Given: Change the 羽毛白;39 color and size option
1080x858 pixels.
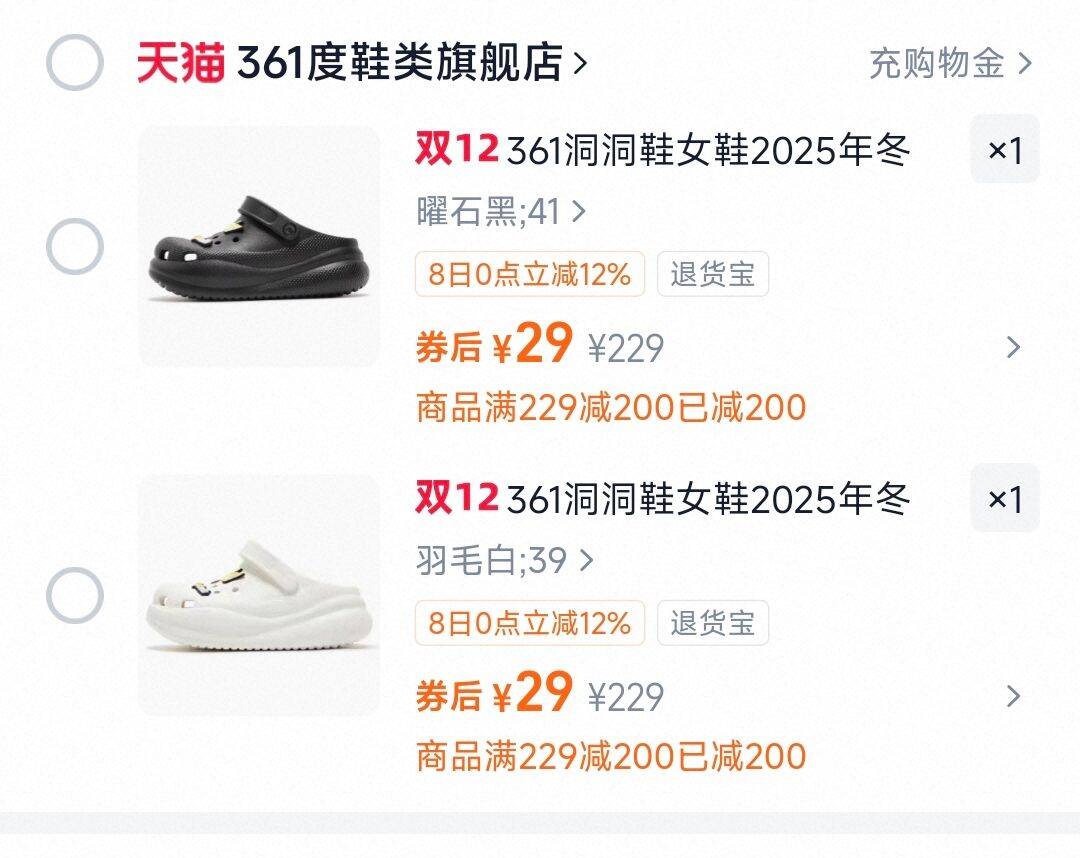Looking at the screenshot, I should (x=504, y=561).
